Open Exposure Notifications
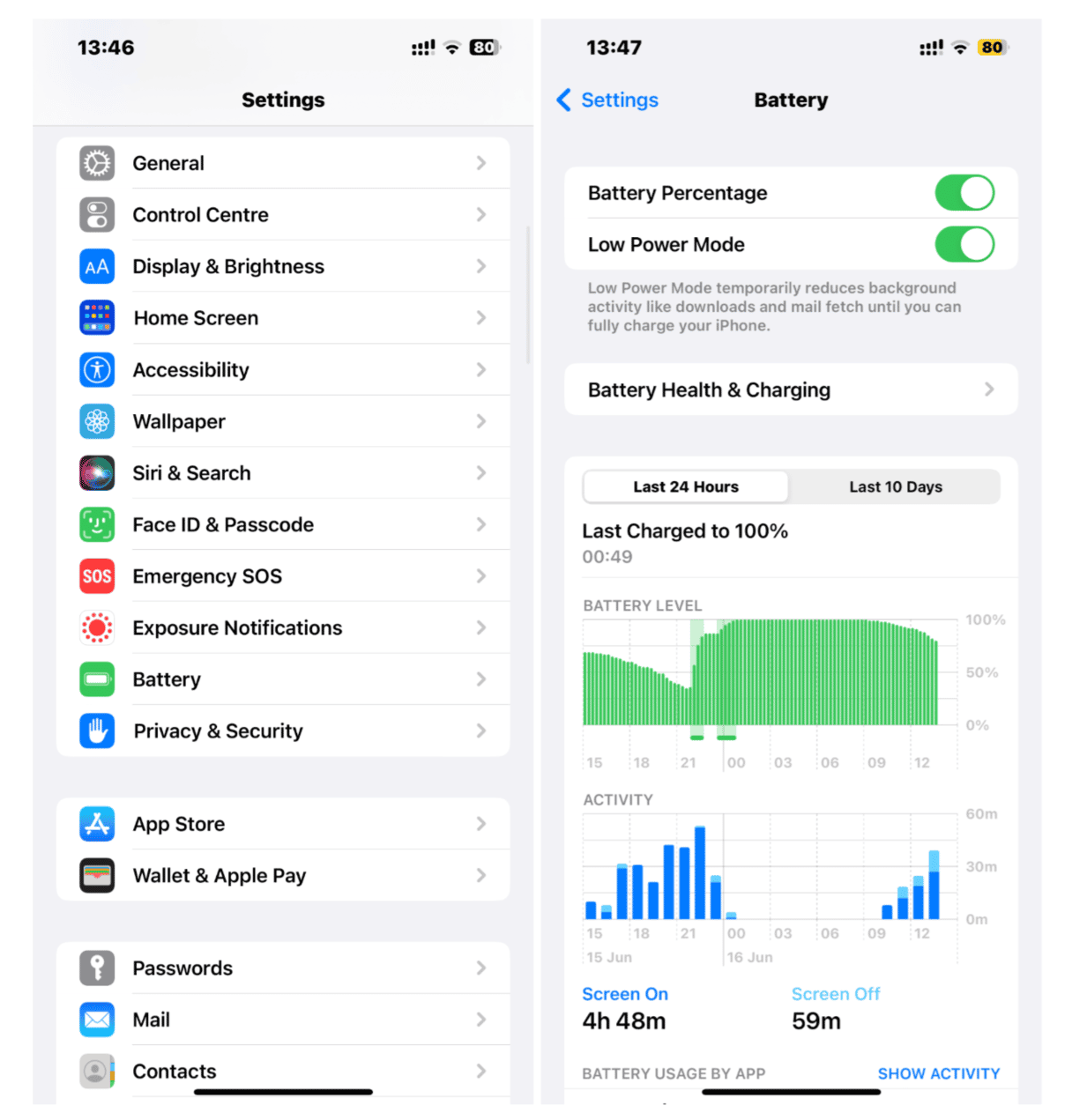Viewport: 1072px width, 1120px height. click(x=282, y=627)
